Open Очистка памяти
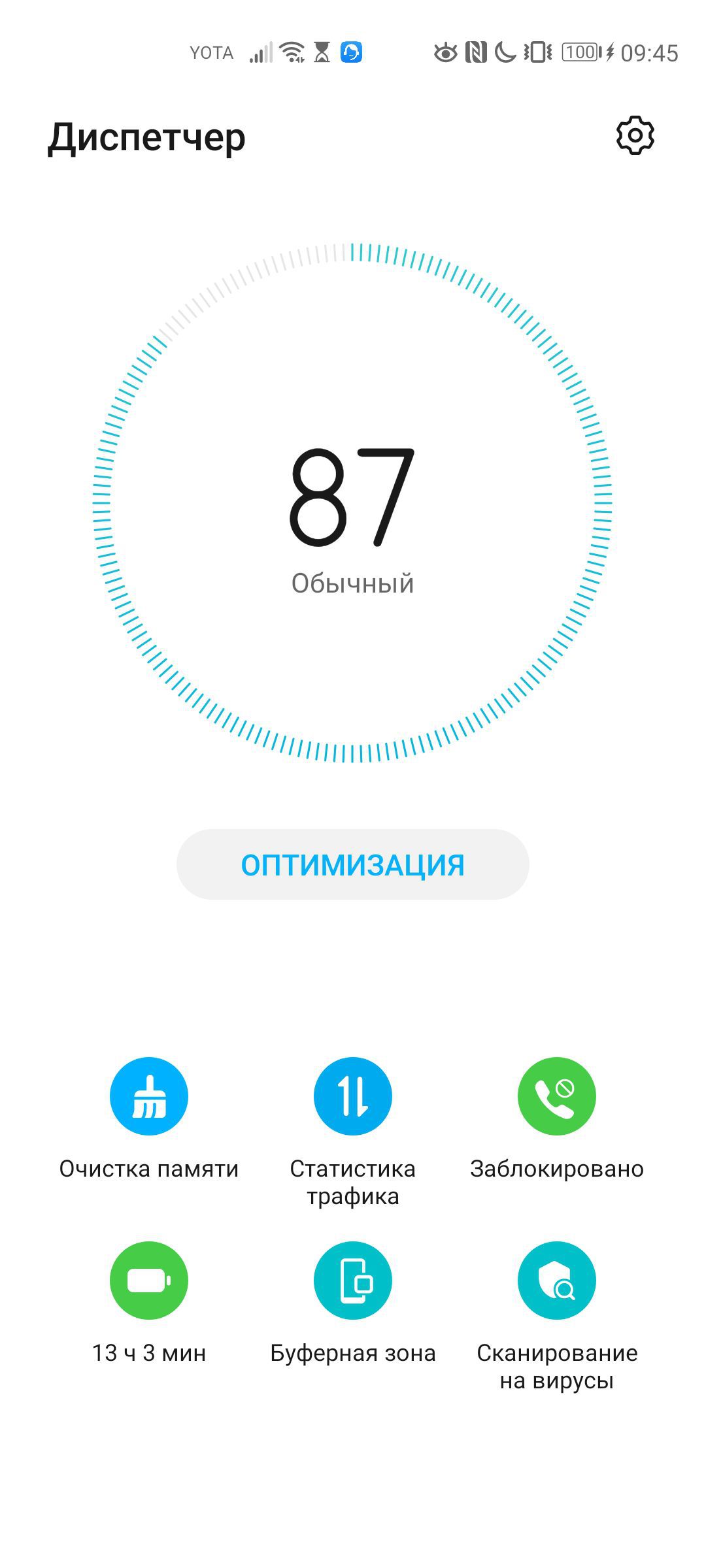This screenshot has width=706, height=1568. pyautogui.click(x=149, y=1096)
